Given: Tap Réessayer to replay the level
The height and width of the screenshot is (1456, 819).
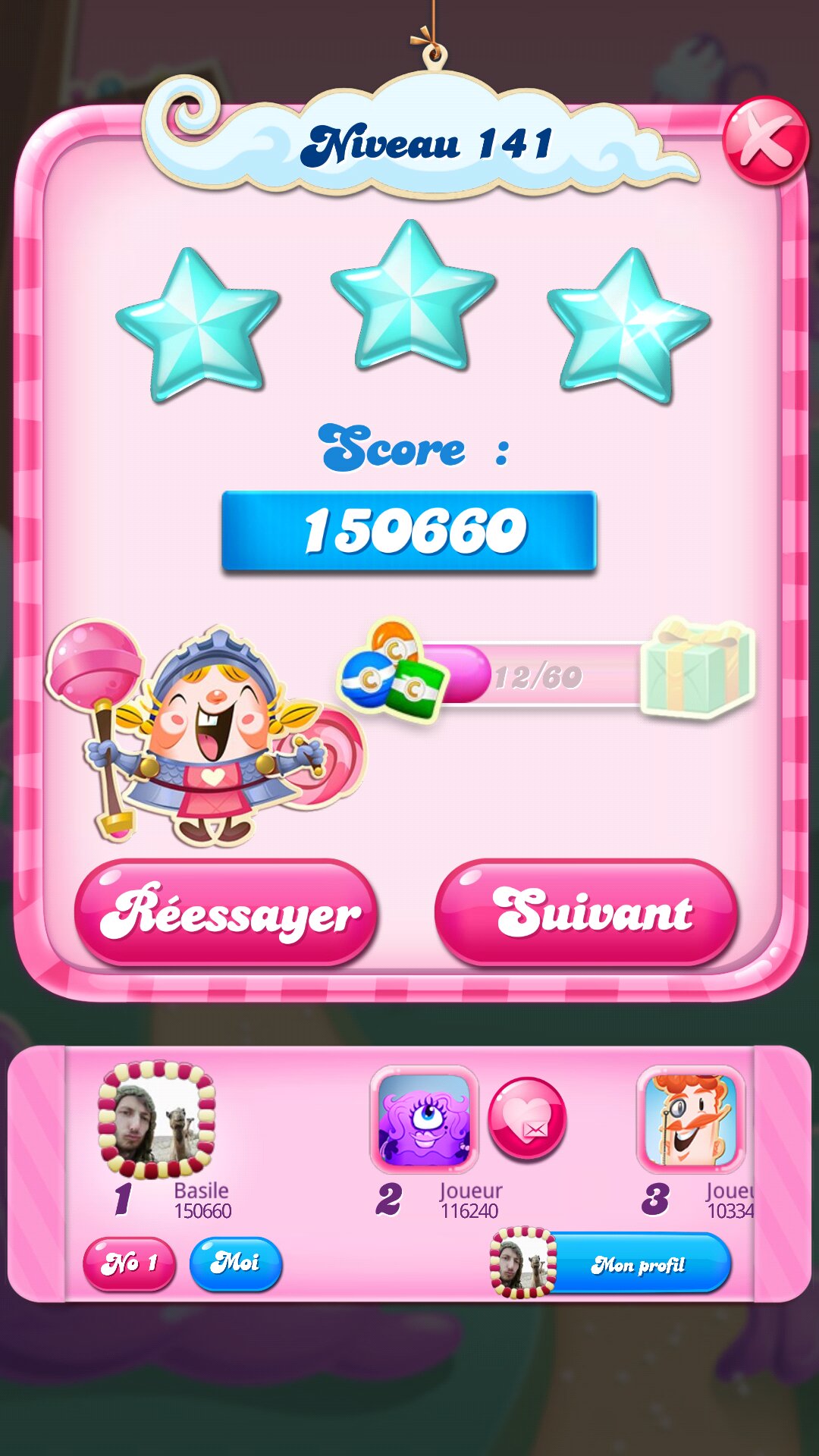Looking at the screenshot, I should pos(226,912).
